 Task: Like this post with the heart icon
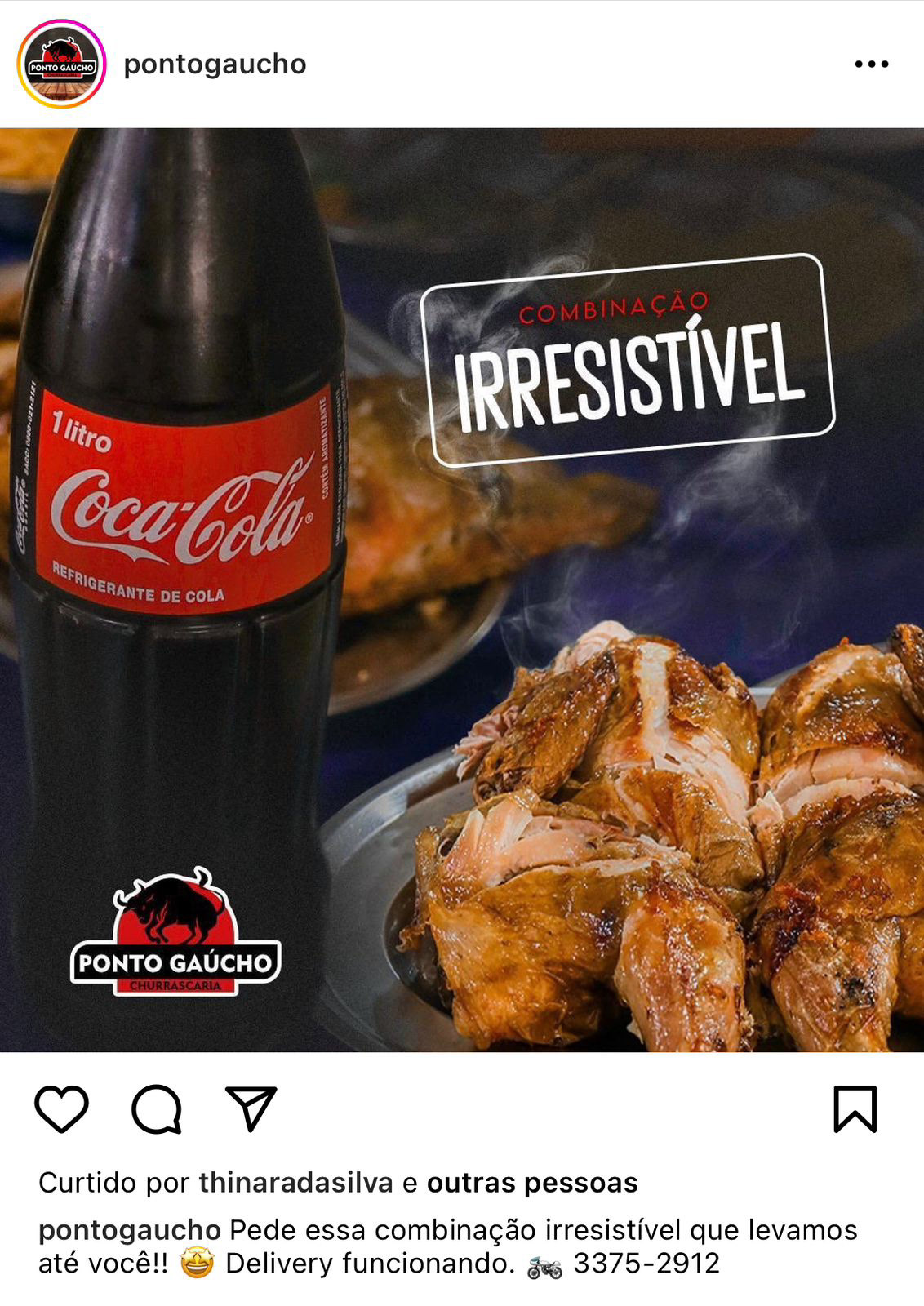point(62,1109)
